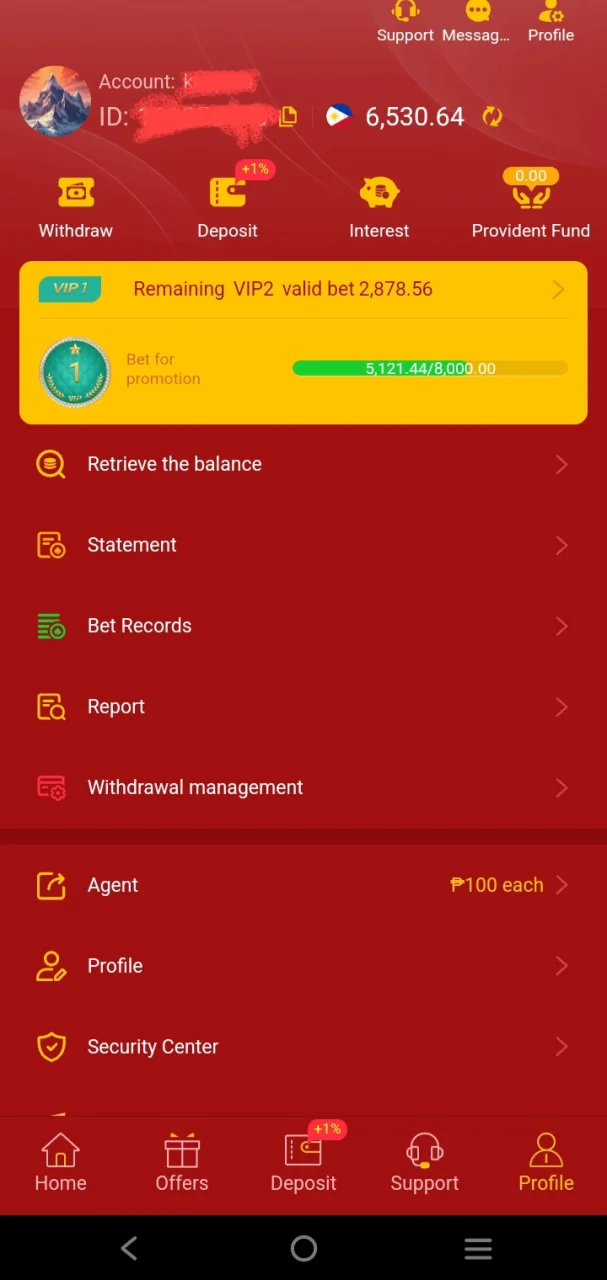Switch to the Home tab
Viewport: 607px width, 1280px height.
(61, 1163)
